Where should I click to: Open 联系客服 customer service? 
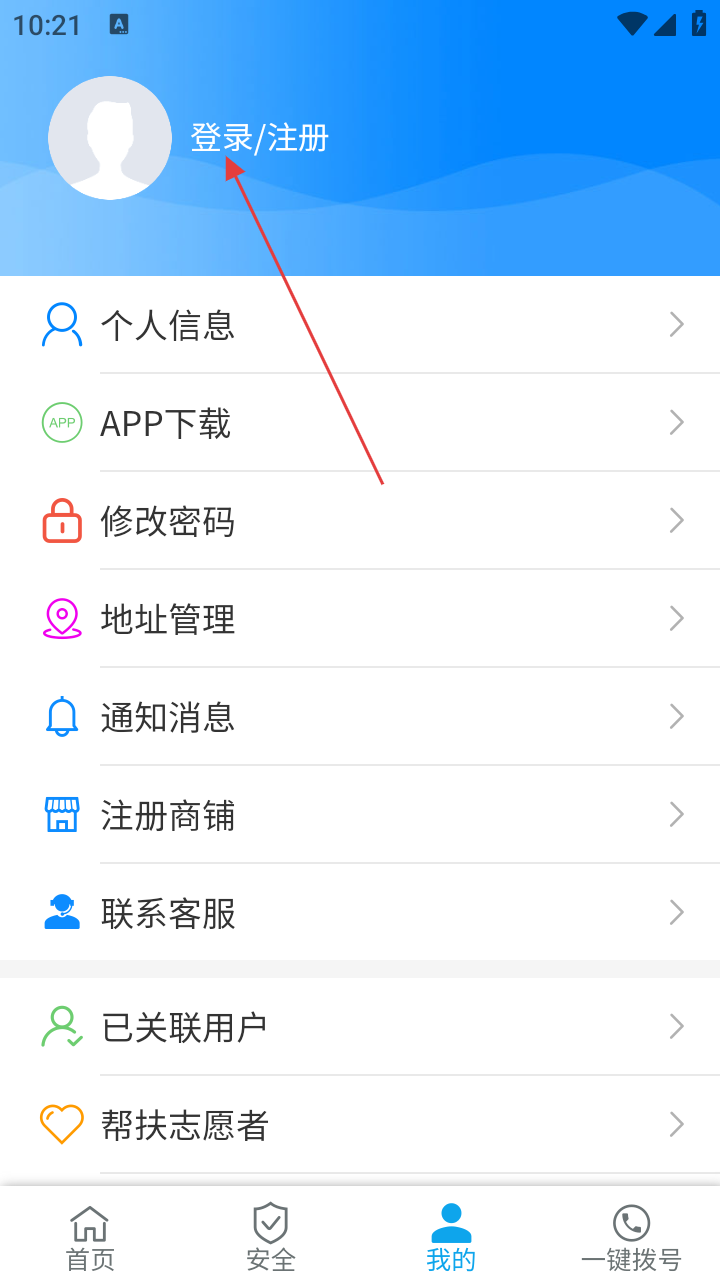click(x=360, y=913)
